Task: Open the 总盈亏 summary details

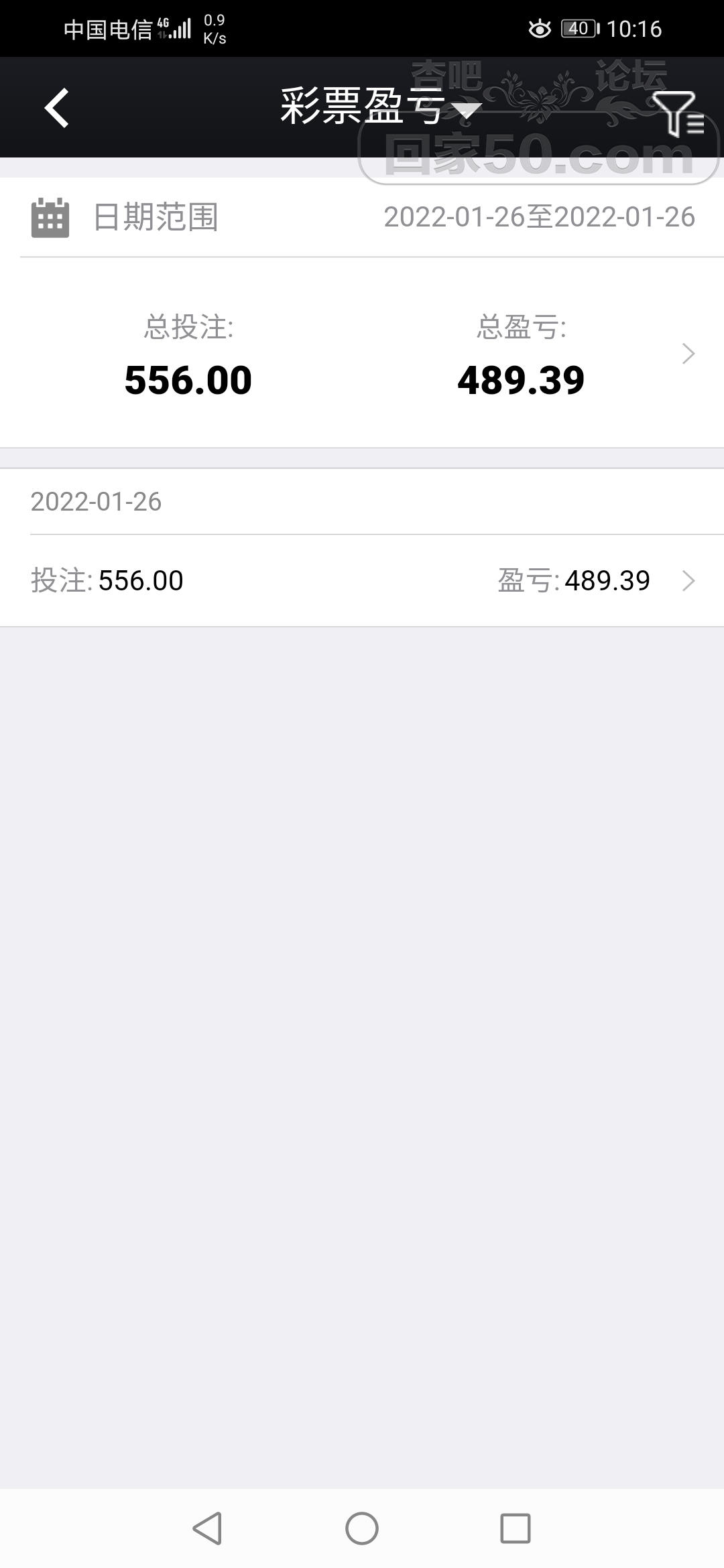Action: tap(687, 354)
